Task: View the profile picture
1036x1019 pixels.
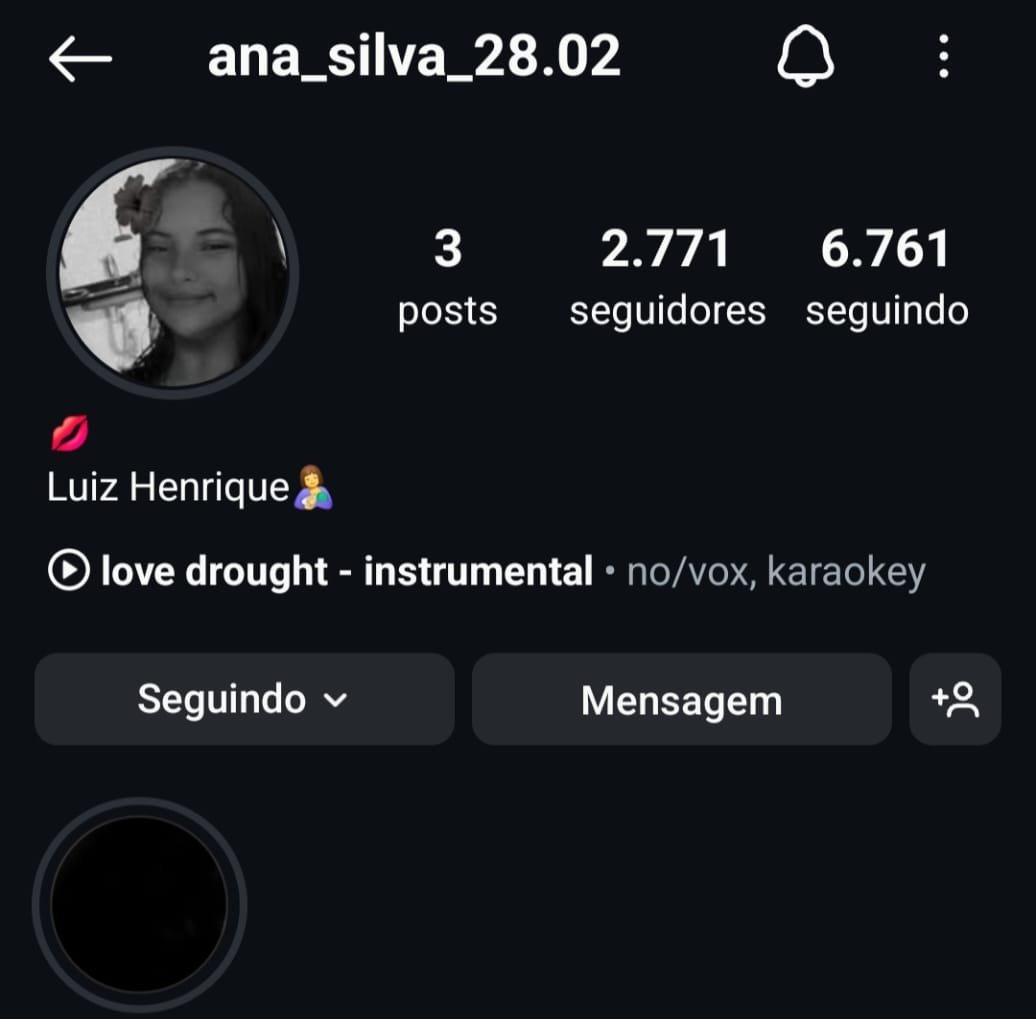Action: coord(173,272)
